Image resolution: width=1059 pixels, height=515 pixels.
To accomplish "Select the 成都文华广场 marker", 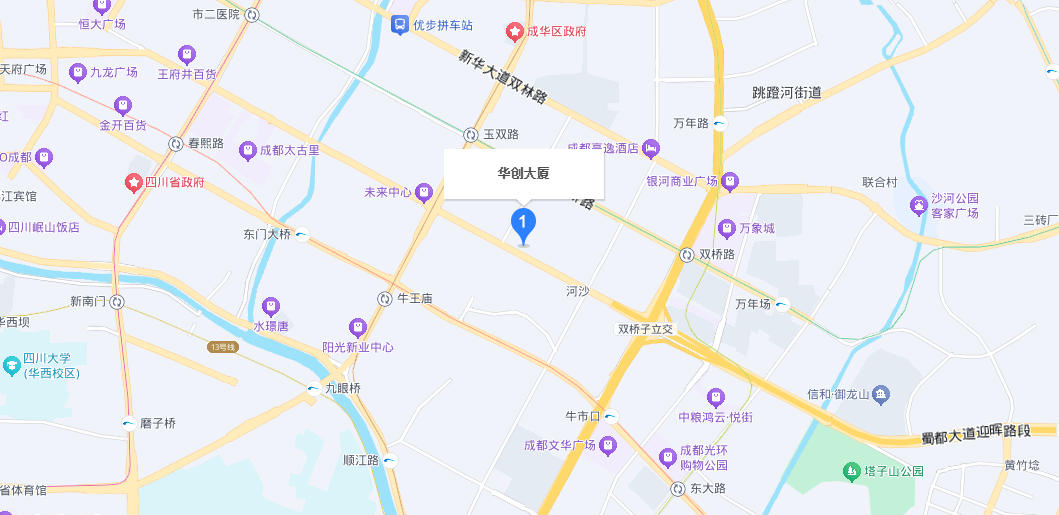I will 608,444.
